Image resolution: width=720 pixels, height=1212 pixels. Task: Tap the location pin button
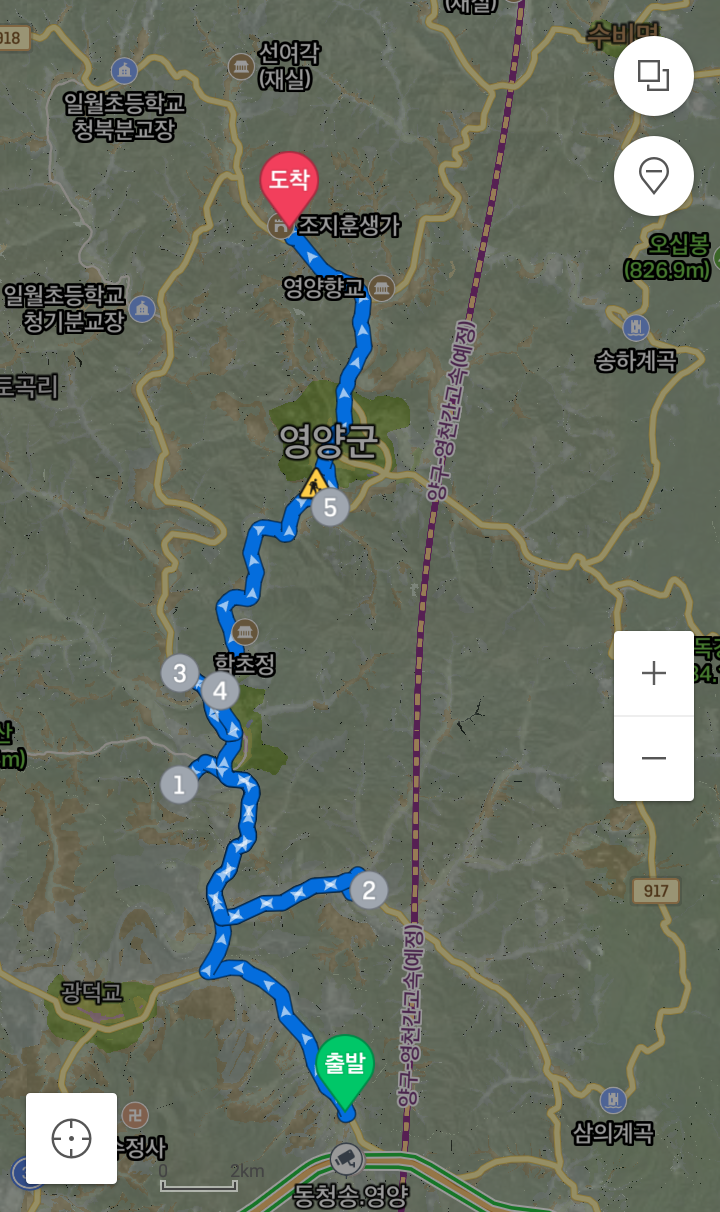click(654, 176)
